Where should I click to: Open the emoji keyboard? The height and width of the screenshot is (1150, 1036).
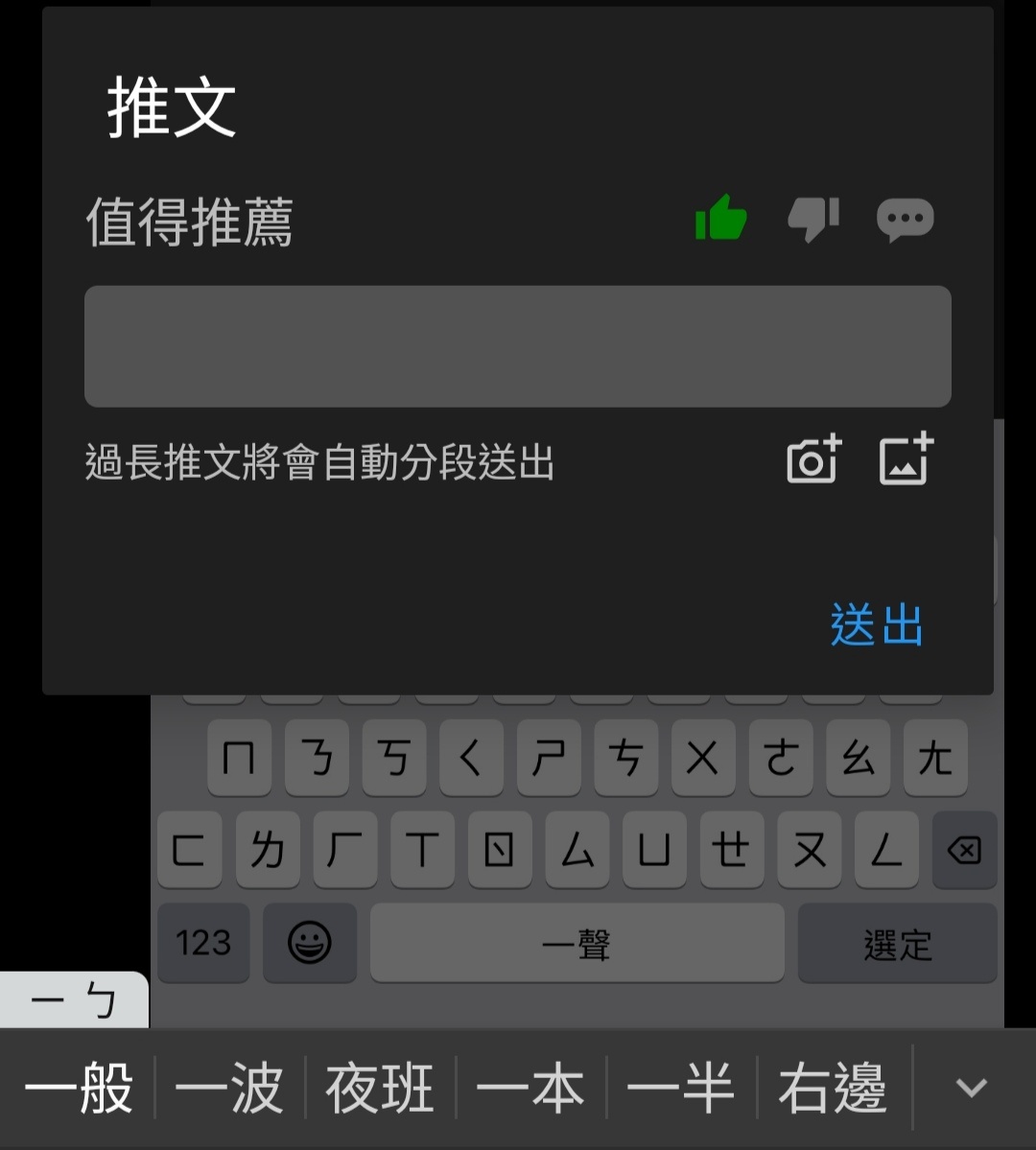tap(310, 943)
